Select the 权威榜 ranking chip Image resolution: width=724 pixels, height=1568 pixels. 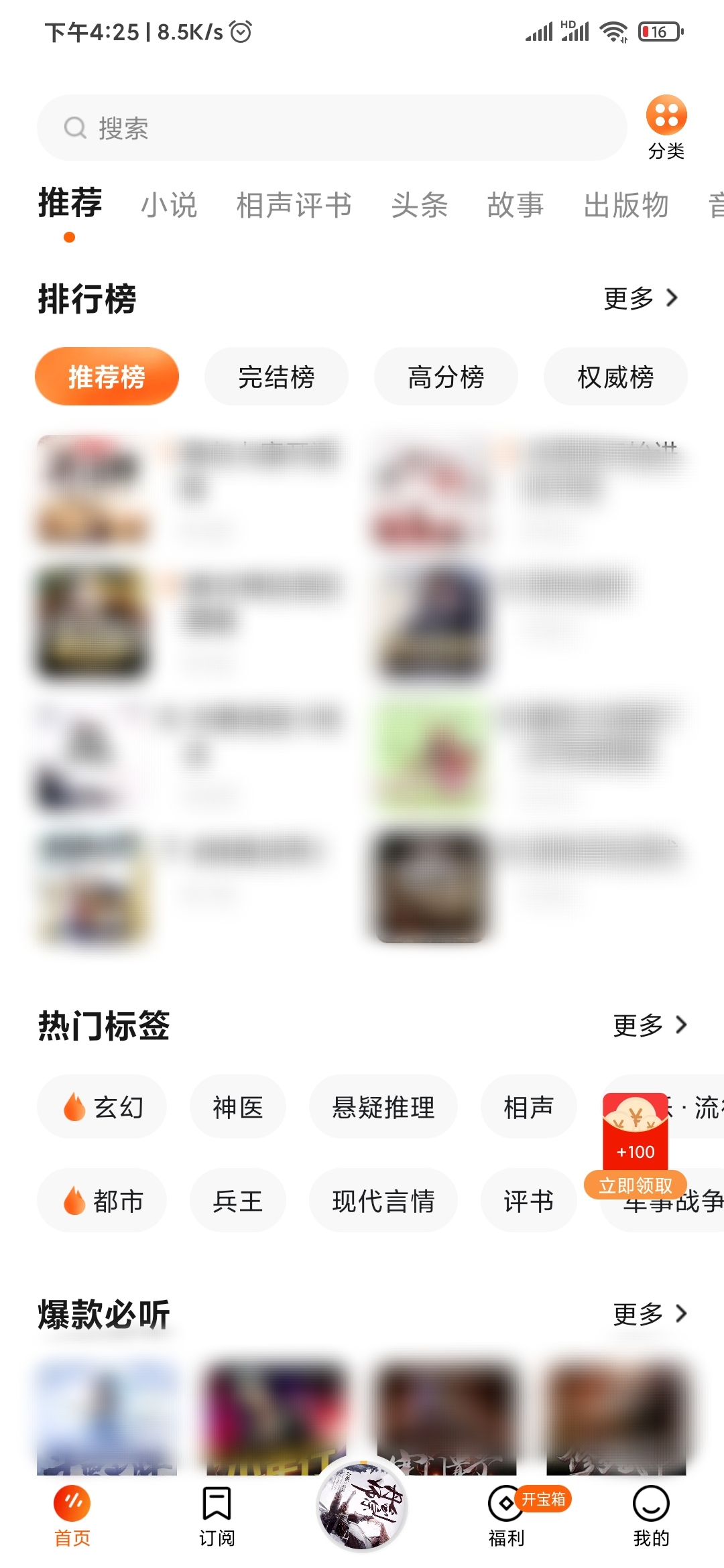[615, 377]
